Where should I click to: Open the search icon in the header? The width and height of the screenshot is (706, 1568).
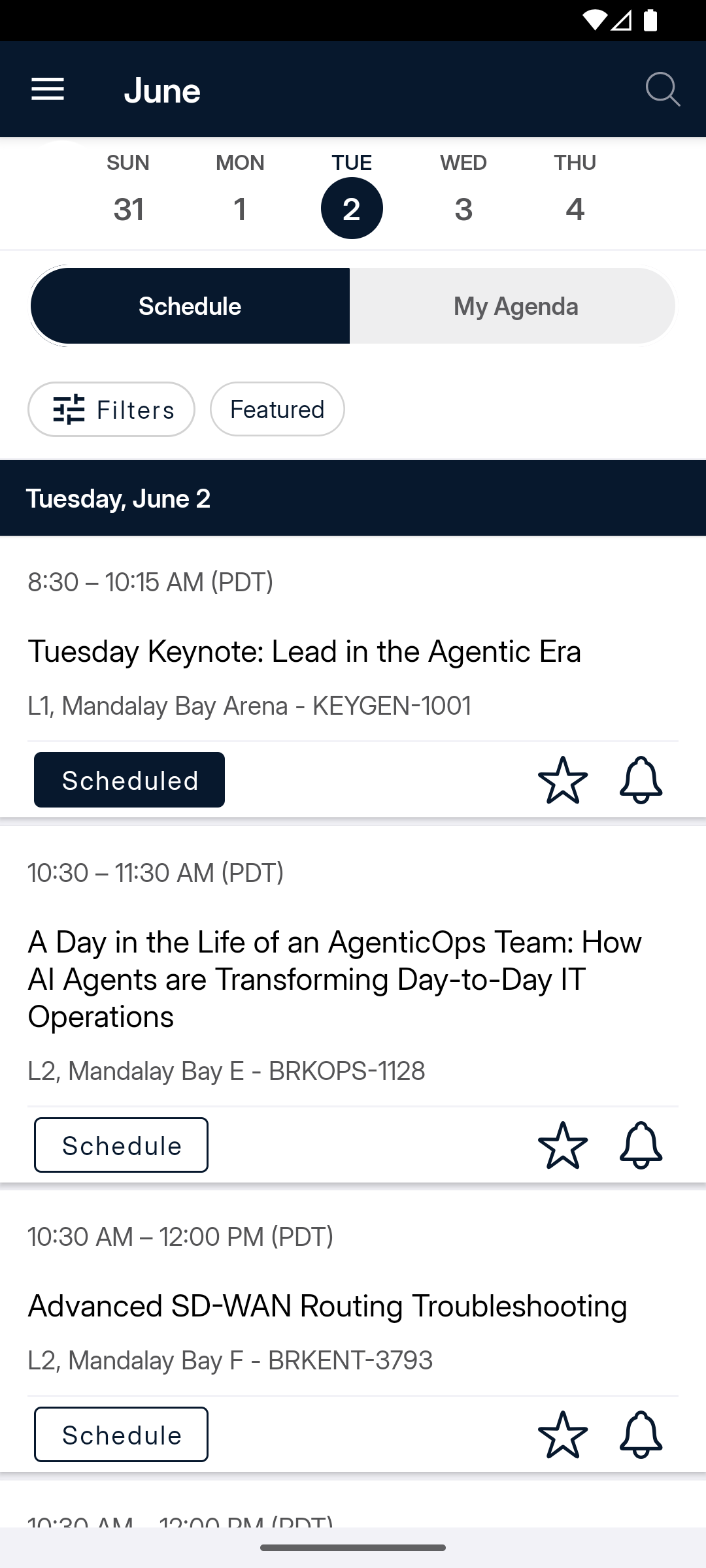(x=663, y=90)
